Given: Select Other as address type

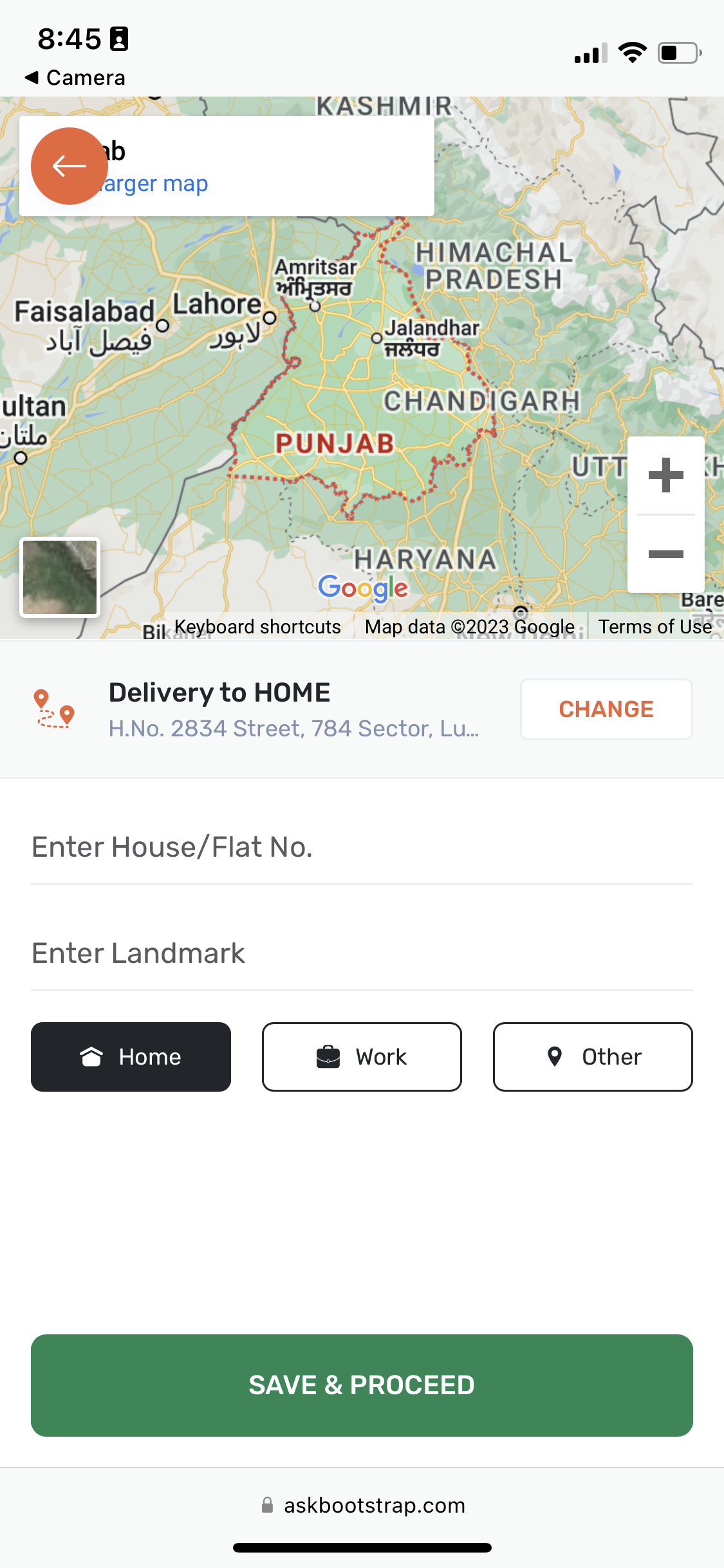Looking at the screenshot, I should (x=593, y=1057).
